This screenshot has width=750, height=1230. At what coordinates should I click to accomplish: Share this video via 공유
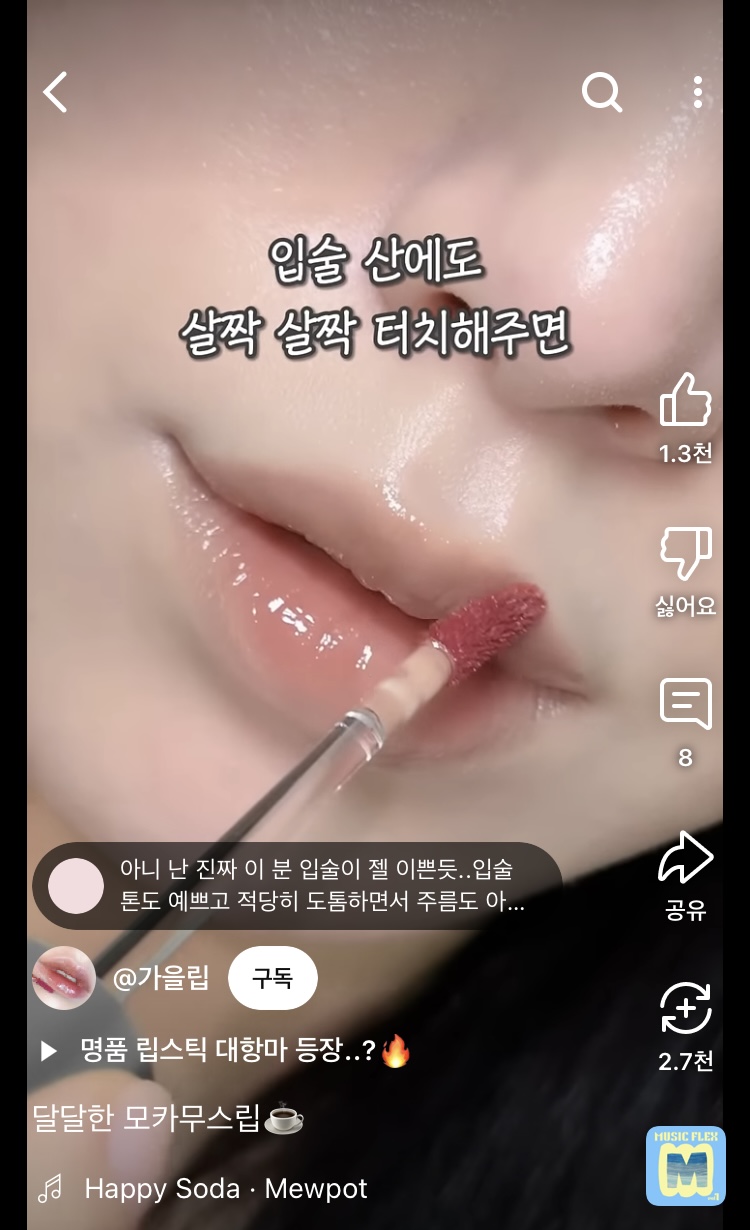click(x=685, y=859)
